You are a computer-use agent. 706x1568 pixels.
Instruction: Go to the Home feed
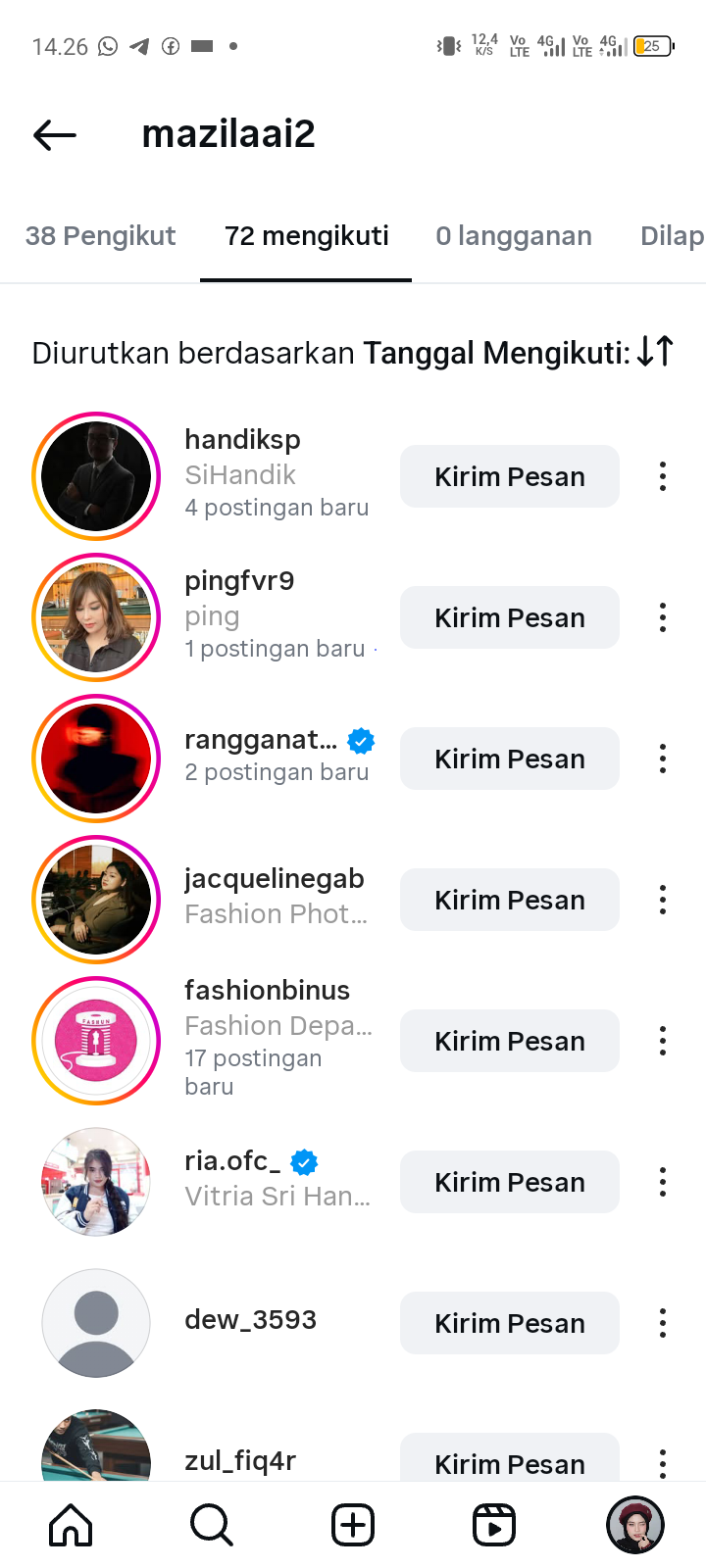pyautogui.click(x=71, y=1526)
